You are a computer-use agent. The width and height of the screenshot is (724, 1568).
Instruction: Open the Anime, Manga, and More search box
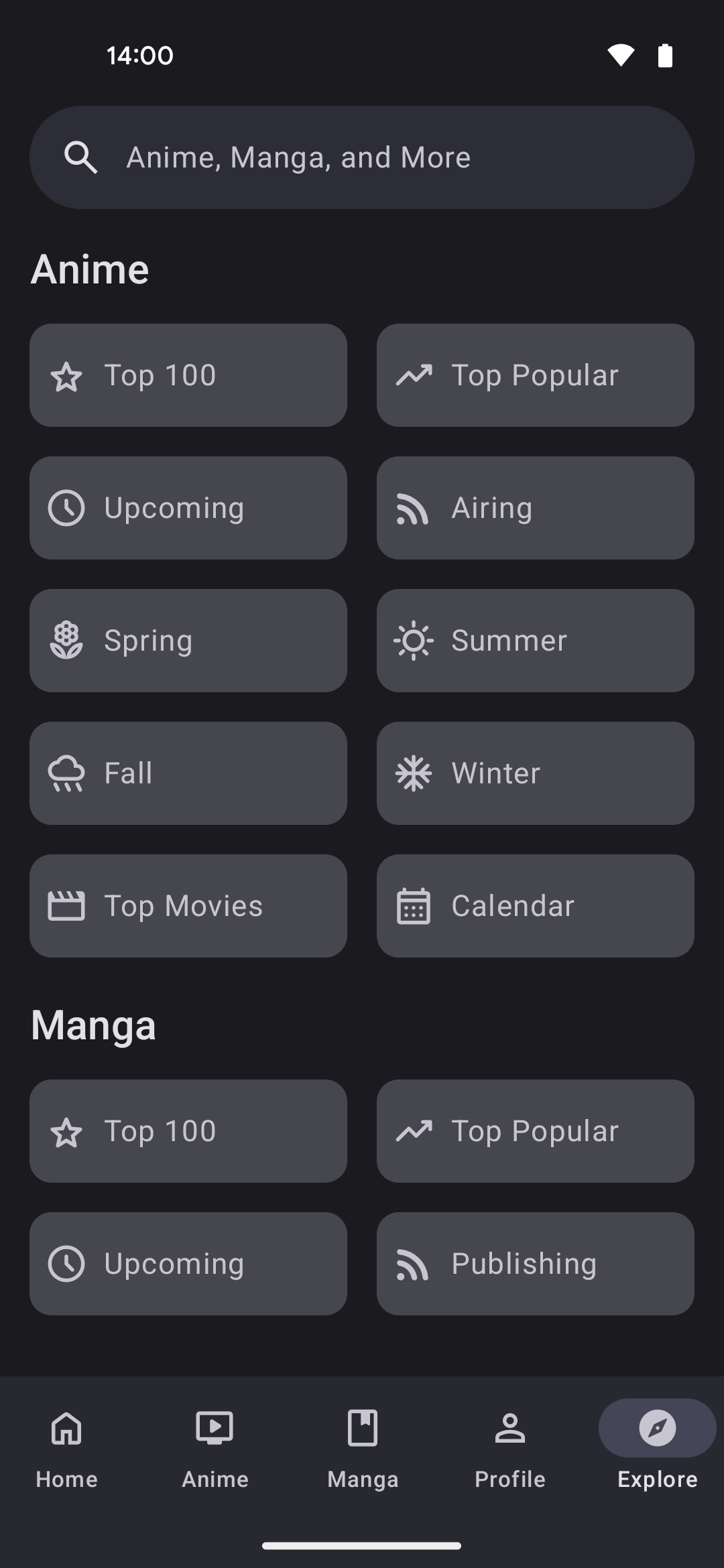click(x=362, y=157)
